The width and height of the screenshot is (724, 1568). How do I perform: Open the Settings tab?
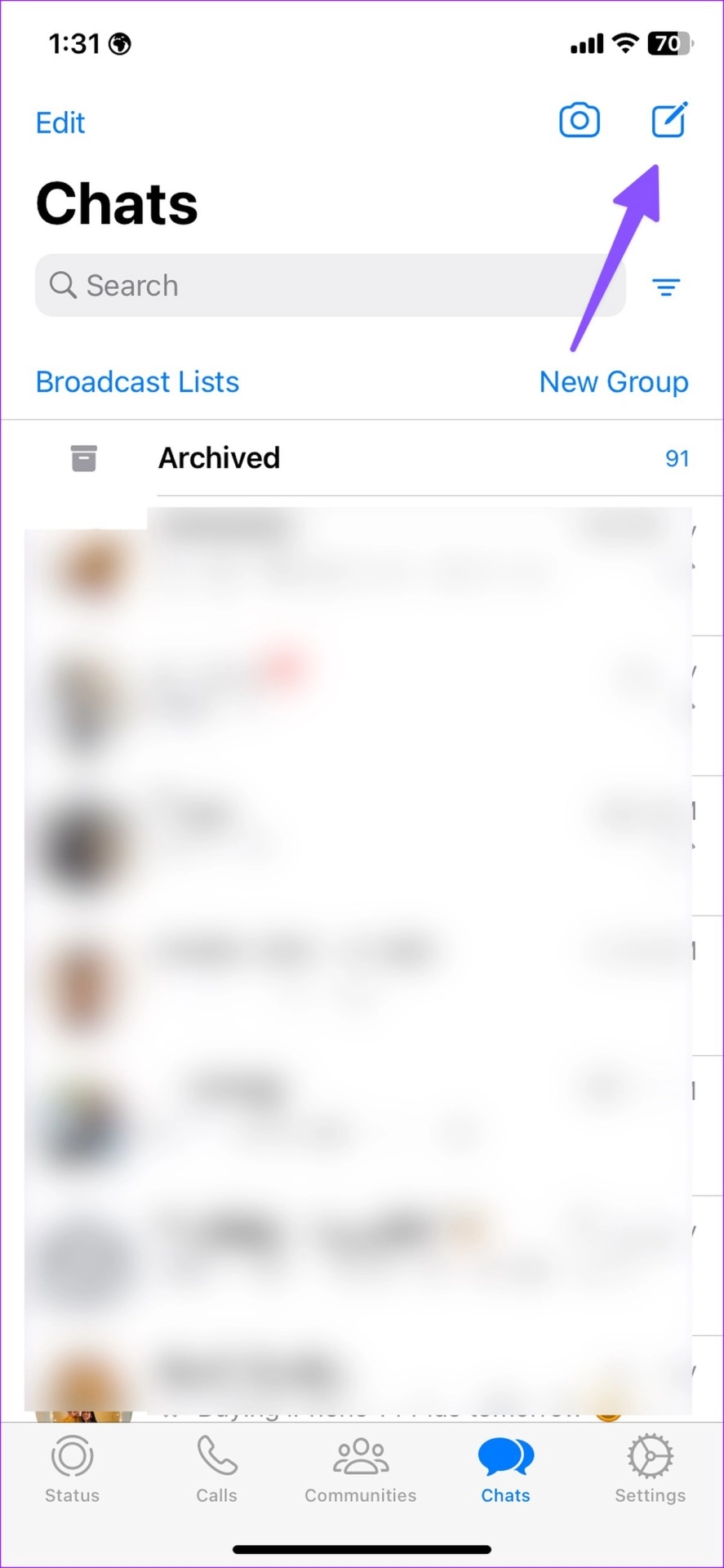650,1469
